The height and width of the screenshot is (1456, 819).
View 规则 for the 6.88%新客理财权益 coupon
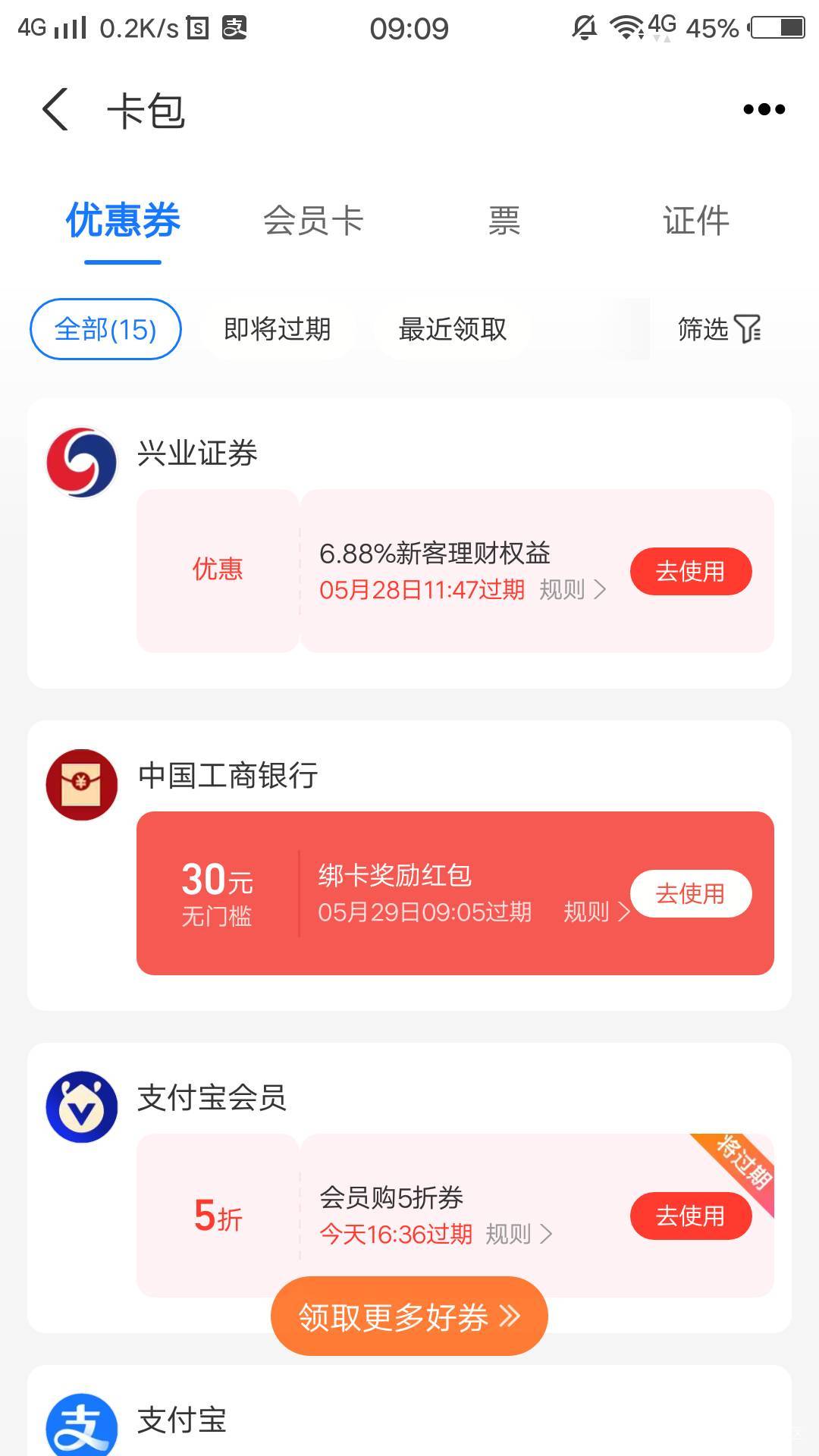click(573, 589)
